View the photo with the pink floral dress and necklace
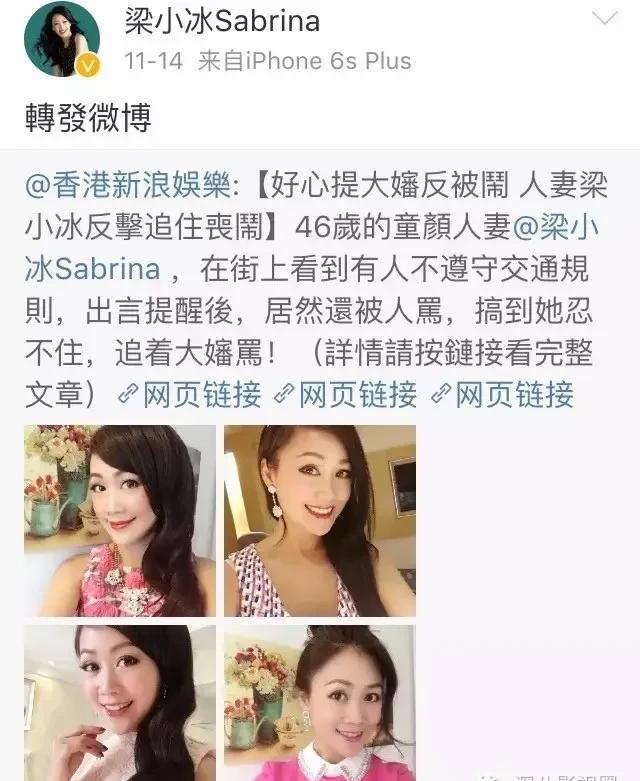The height and width of the screenshot is (781, 640). point(120,520)
